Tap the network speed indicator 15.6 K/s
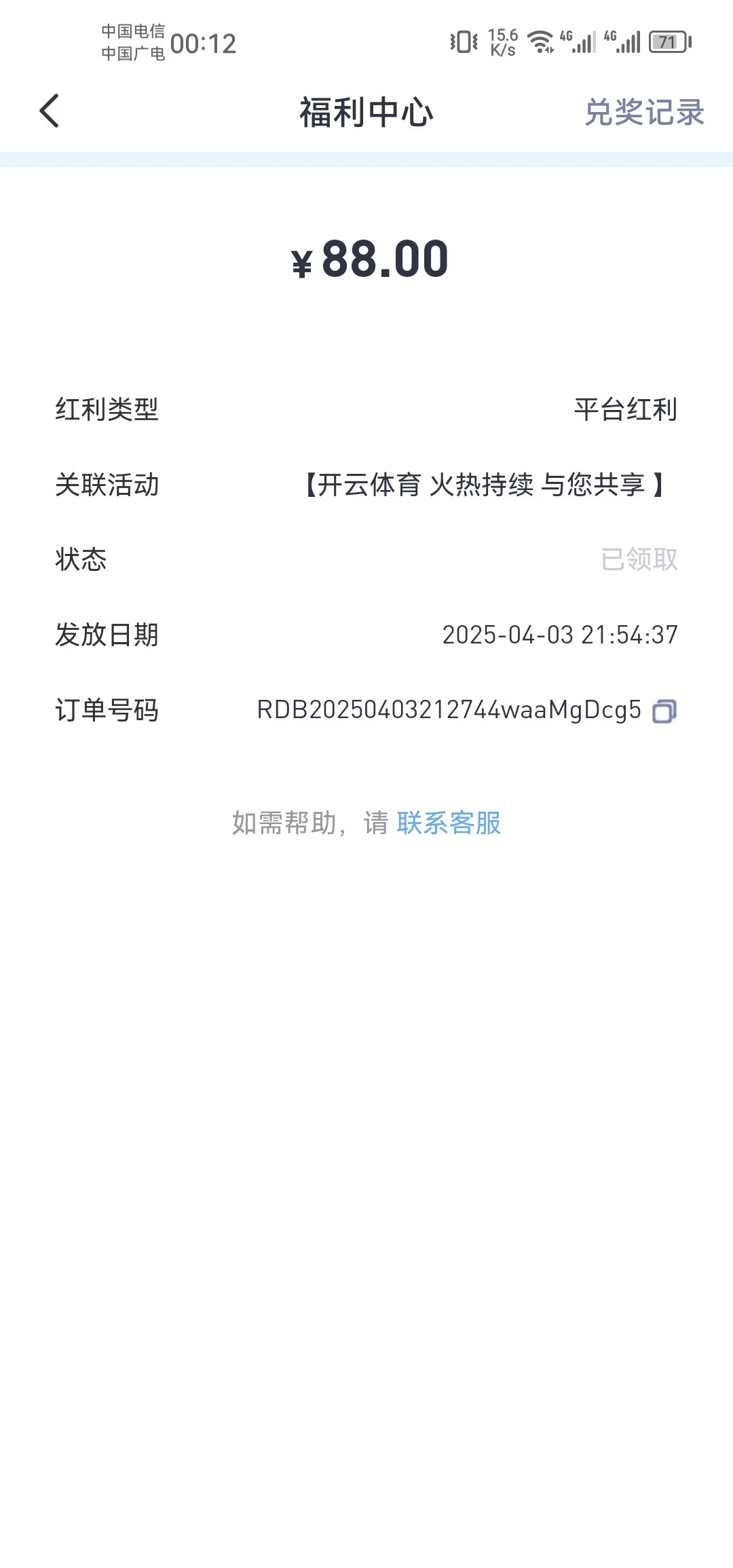 click(502, 42)
